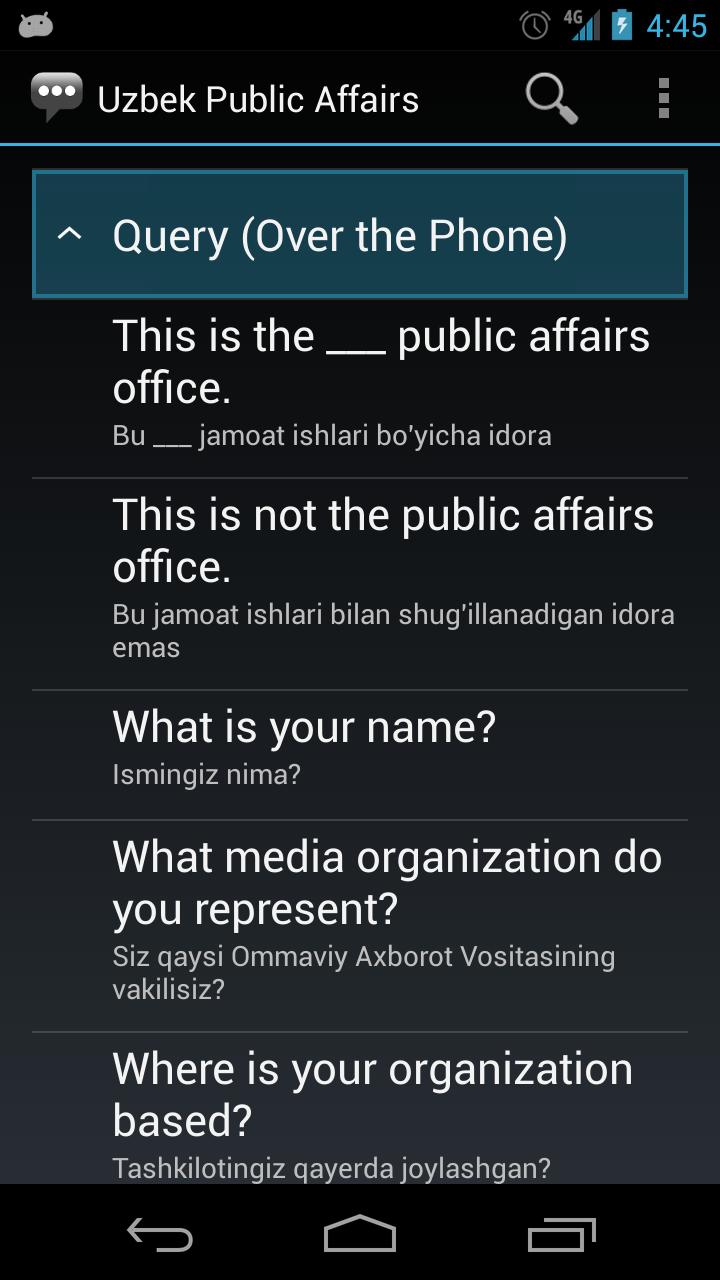The image size is (720, 1280).
Task: Tap the clock showing 4:45
Action: (672, 26)
